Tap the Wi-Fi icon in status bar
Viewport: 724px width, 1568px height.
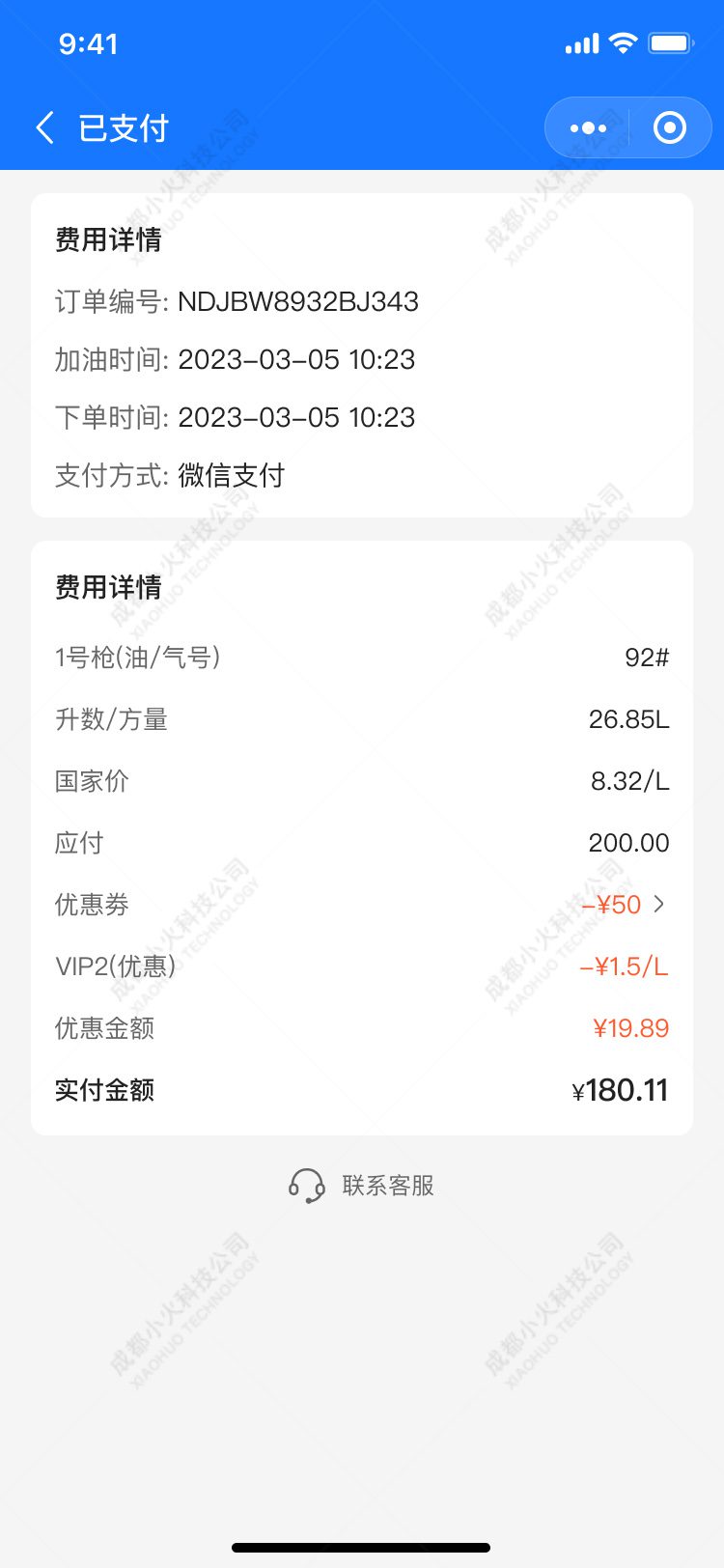(x=624, y=42)
